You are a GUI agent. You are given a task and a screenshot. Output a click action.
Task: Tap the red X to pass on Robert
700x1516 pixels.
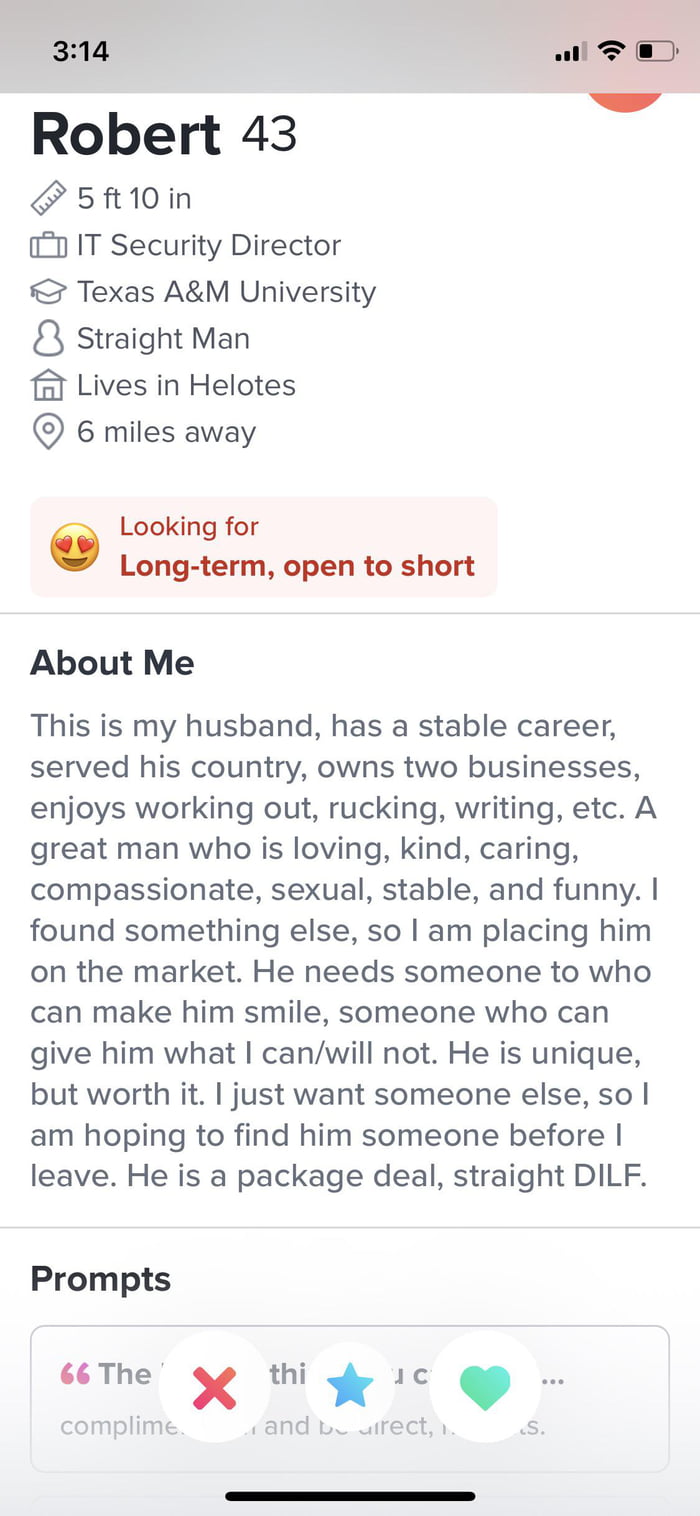point(214,1387)
